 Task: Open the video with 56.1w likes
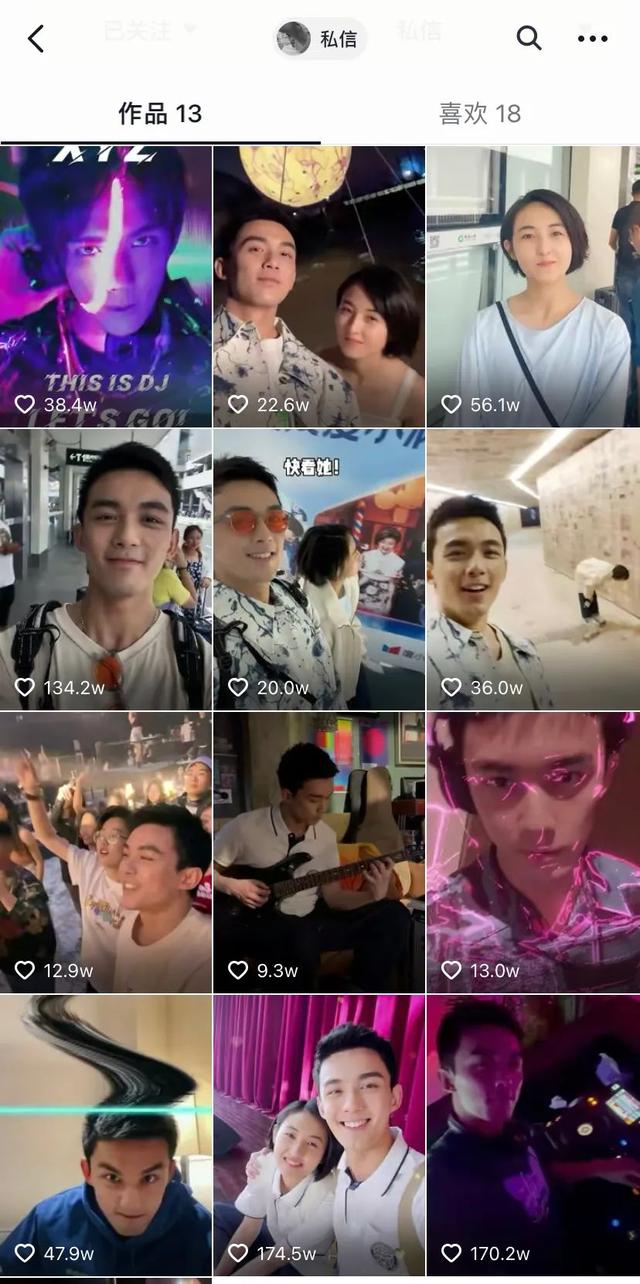(532, 287)
